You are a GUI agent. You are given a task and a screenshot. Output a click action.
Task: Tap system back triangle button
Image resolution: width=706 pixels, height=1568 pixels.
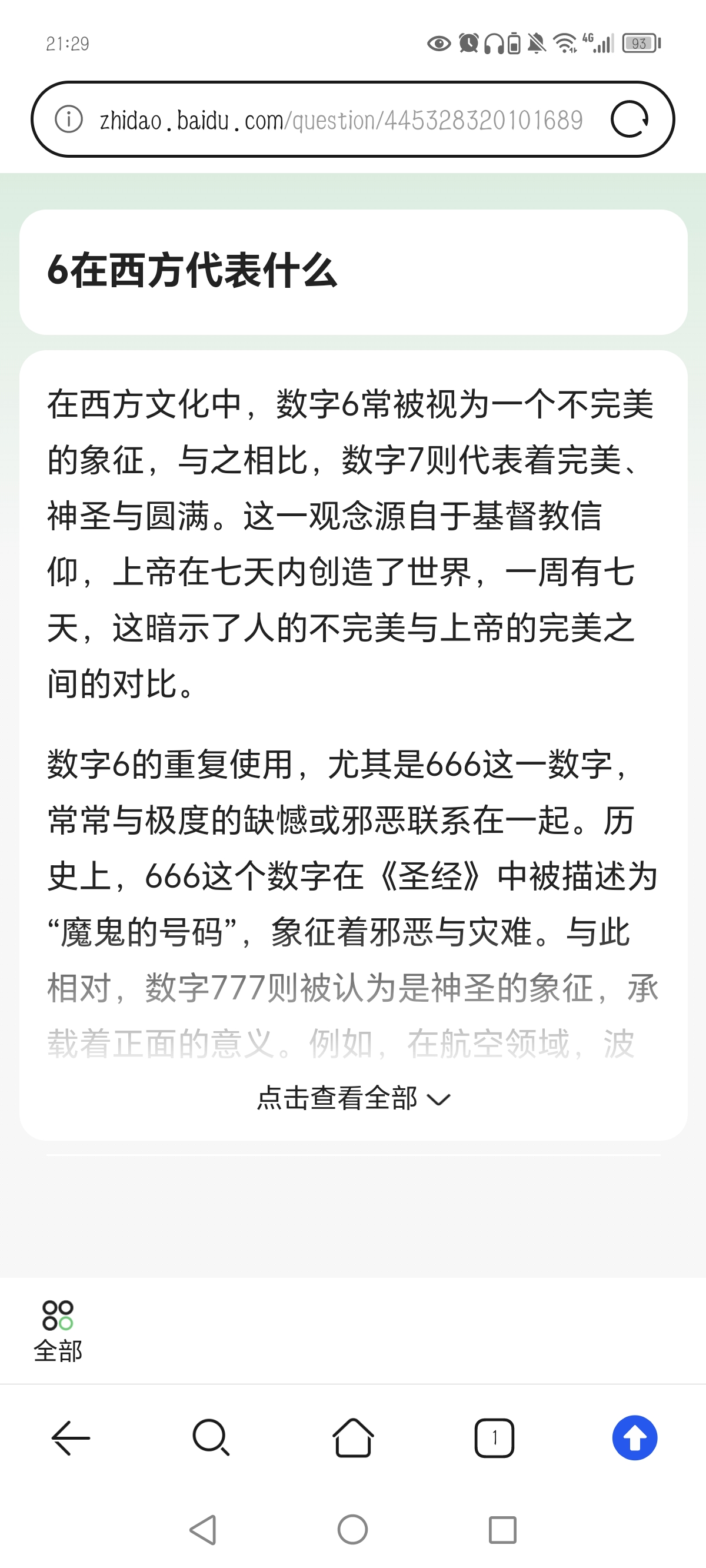pos(204,1530)
